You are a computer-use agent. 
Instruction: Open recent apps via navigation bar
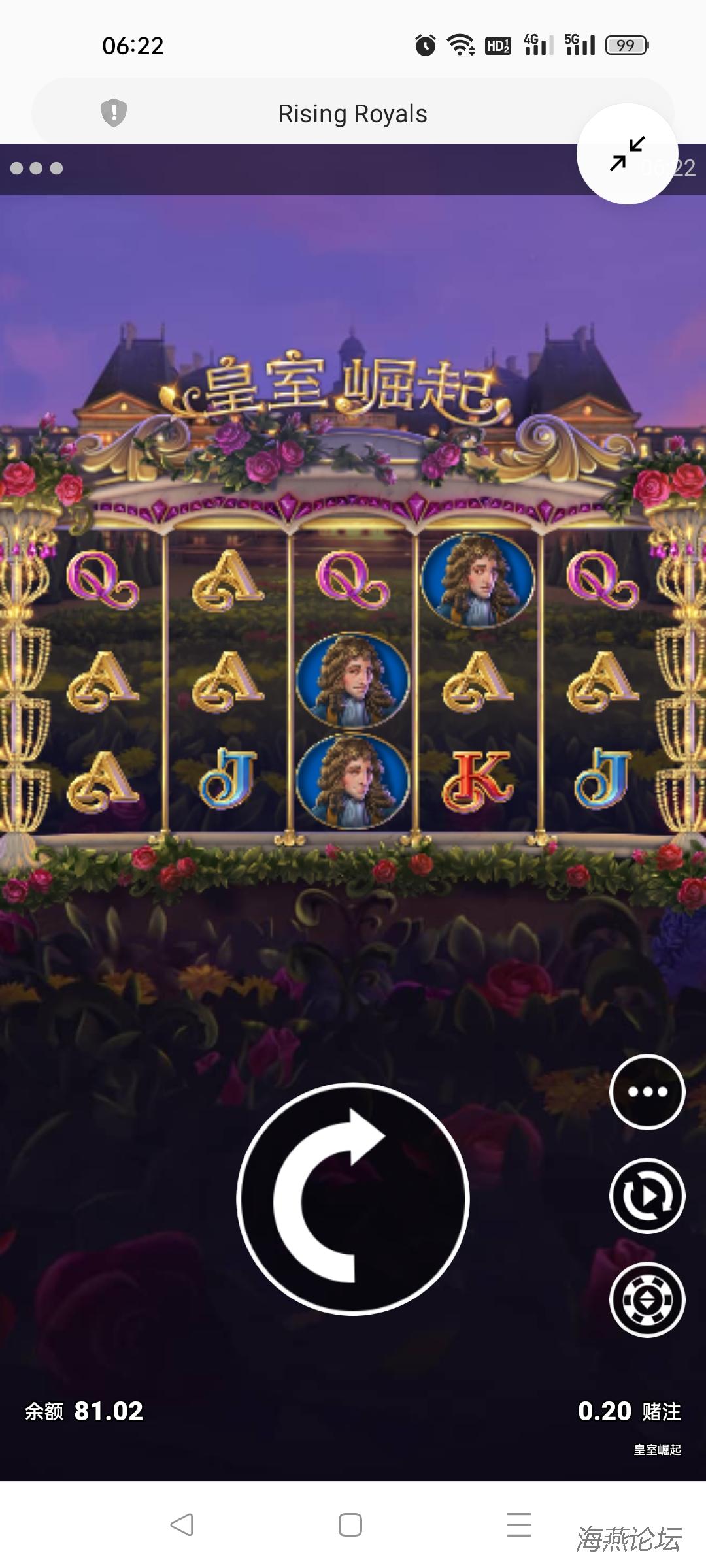pos(519,1525)
